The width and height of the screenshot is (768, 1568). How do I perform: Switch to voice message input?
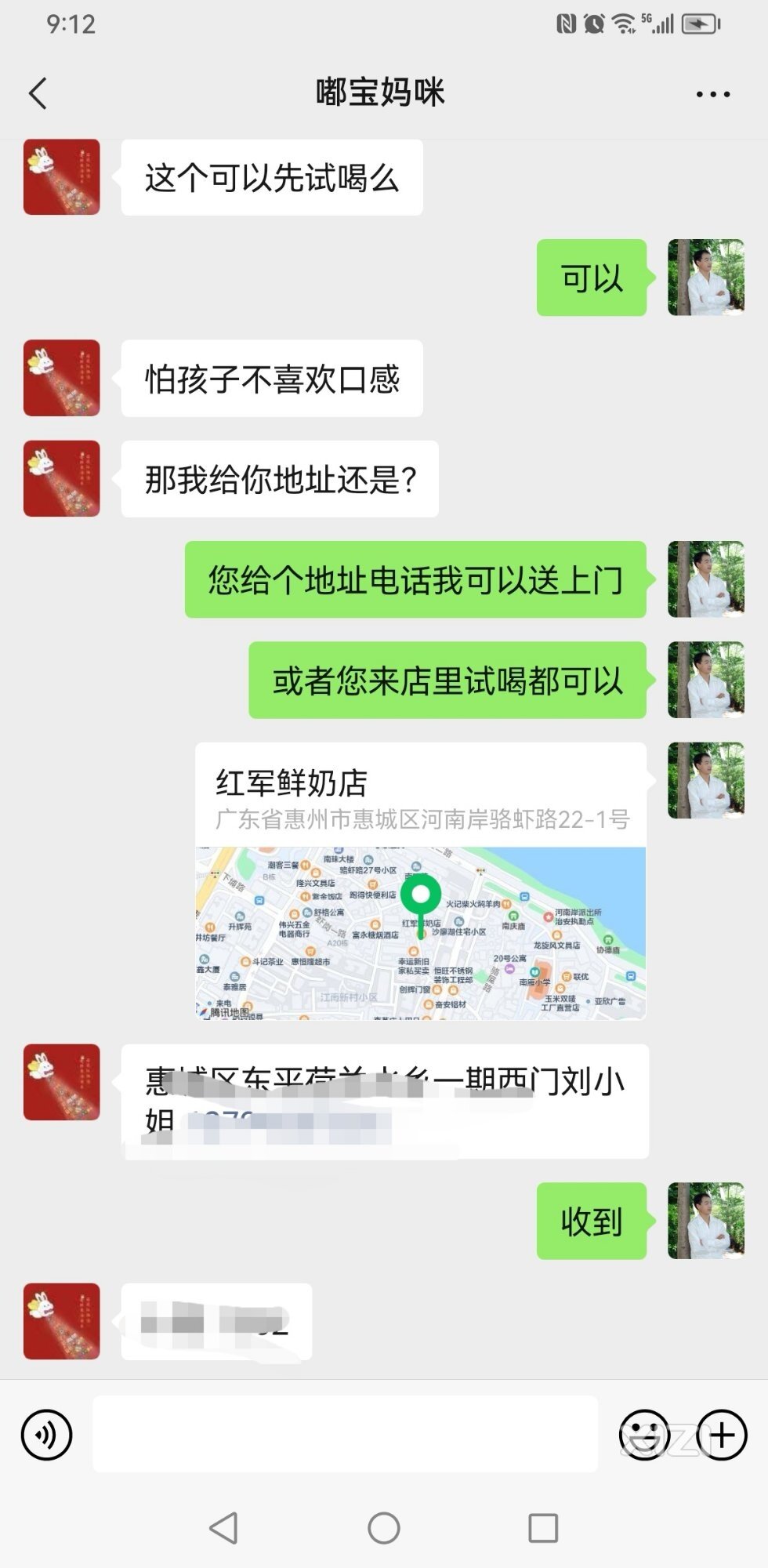[x=47, y=1435]
